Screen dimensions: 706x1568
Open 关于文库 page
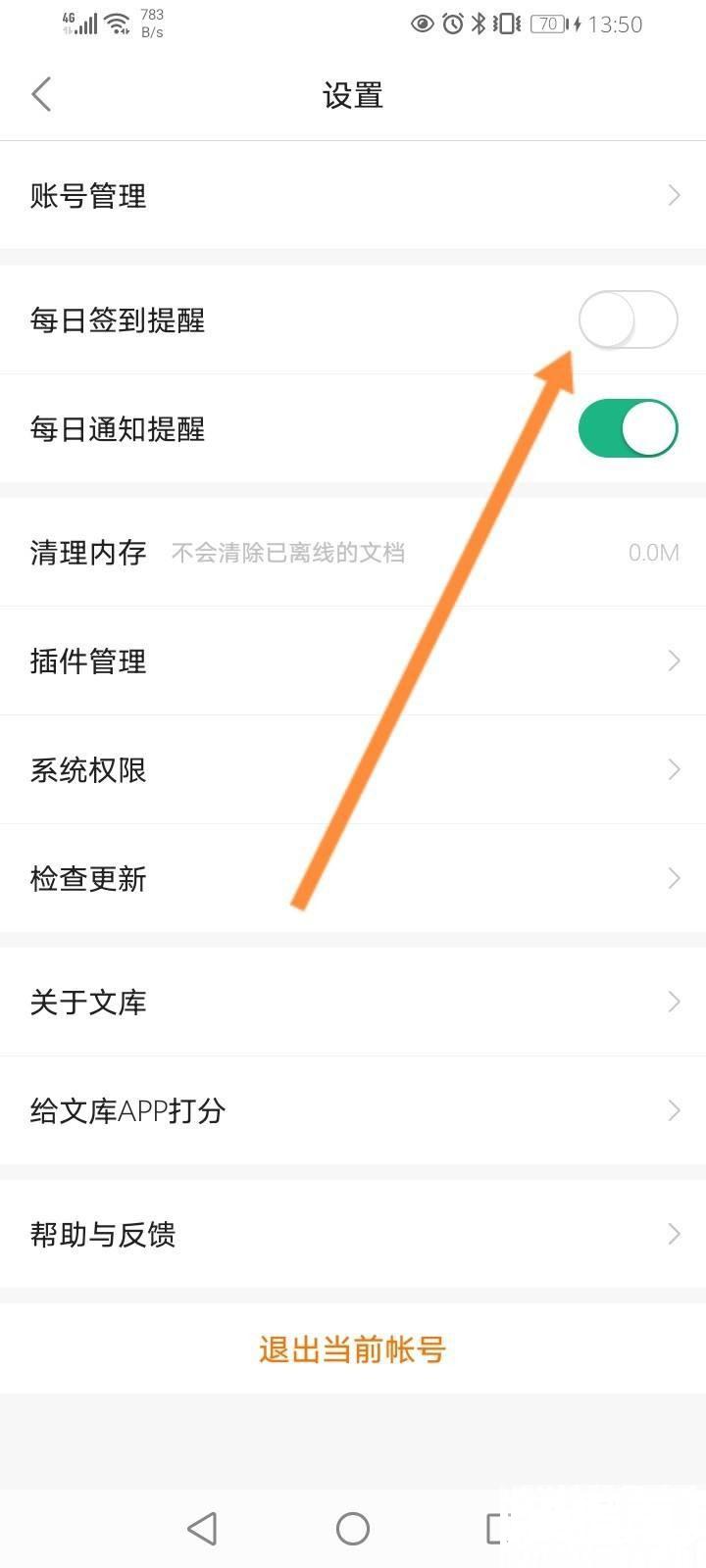(353, 1003)
